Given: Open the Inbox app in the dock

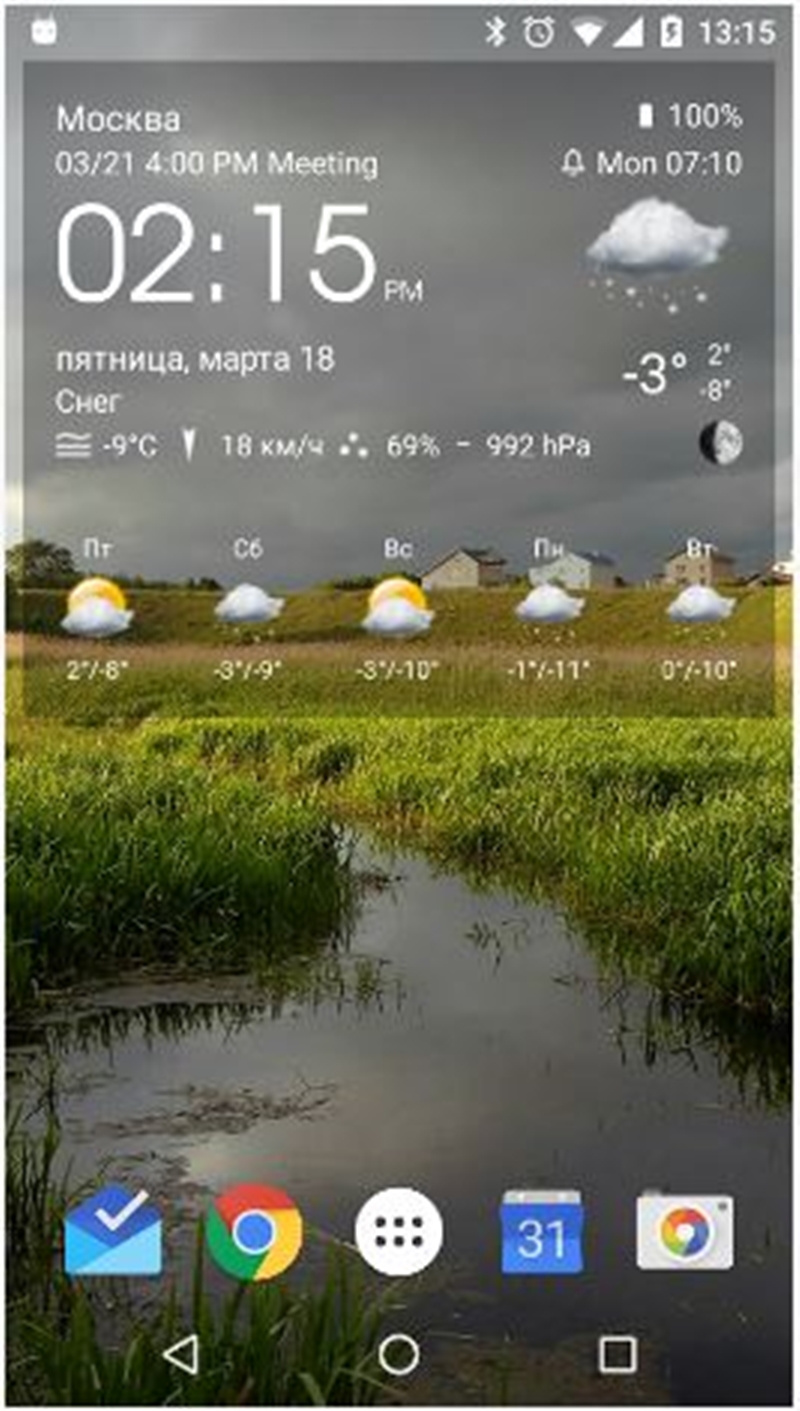Looking at the screenshot, I should point(113,1231).
